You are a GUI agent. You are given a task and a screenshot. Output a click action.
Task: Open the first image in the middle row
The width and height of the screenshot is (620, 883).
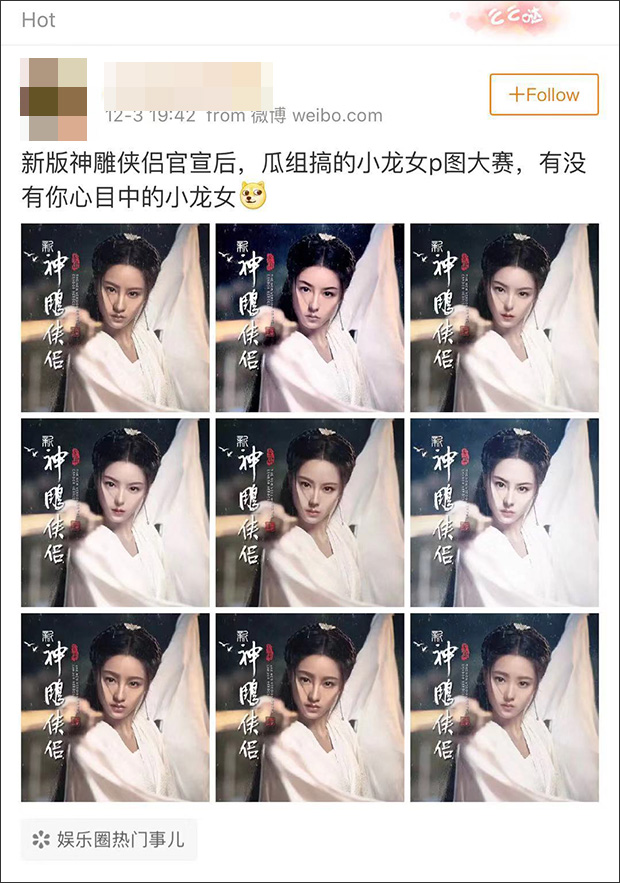(115, 512)
